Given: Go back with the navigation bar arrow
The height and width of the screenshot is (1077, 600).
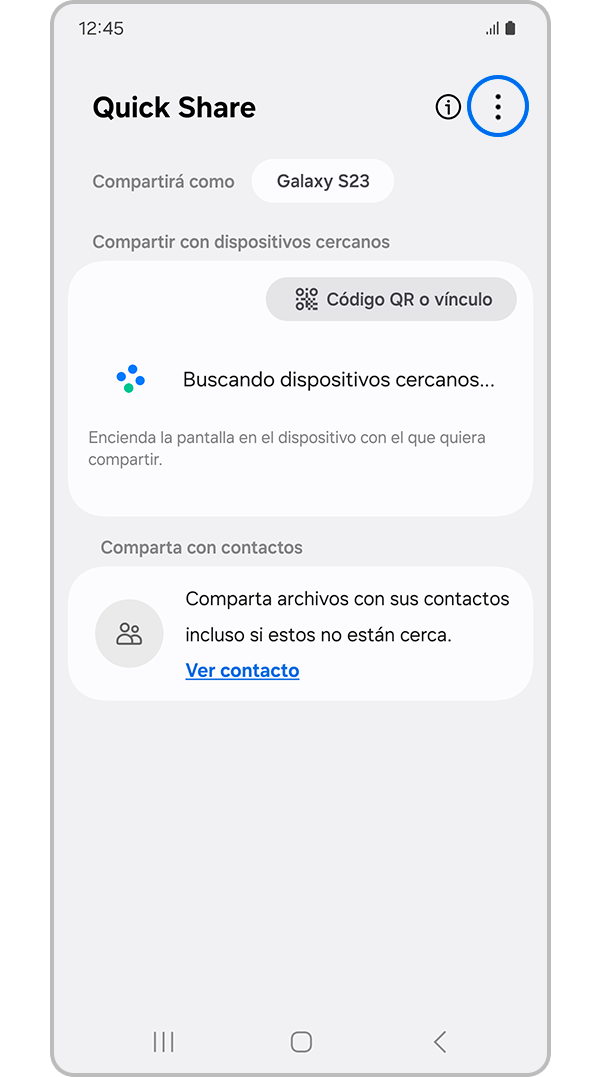Looking at the screenshot, I should 440,1041.
